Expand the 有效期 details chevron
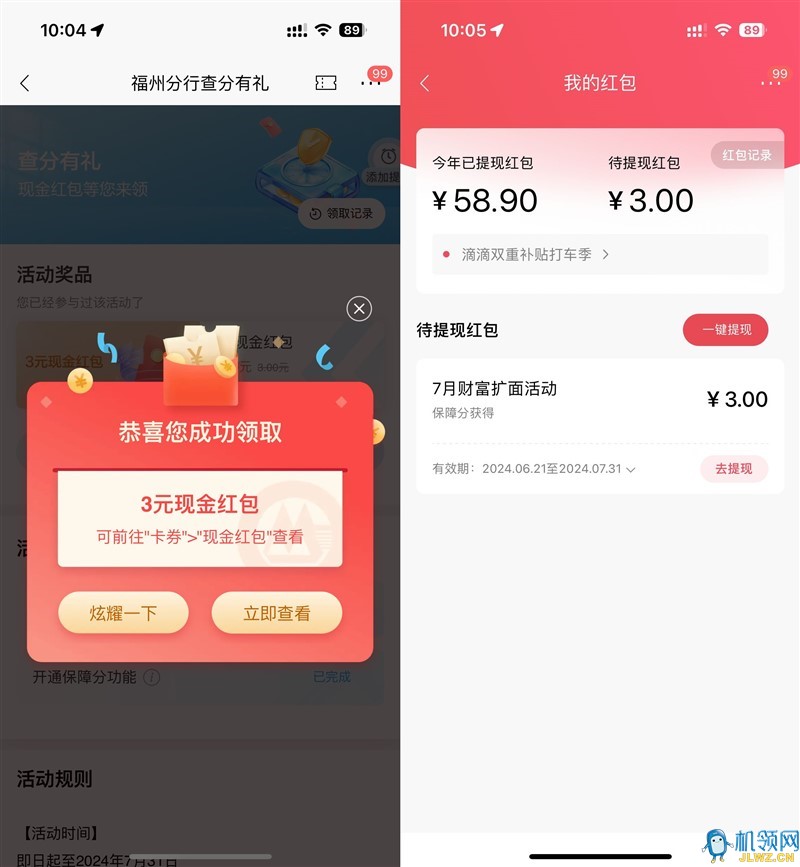 tap(631, 469)
